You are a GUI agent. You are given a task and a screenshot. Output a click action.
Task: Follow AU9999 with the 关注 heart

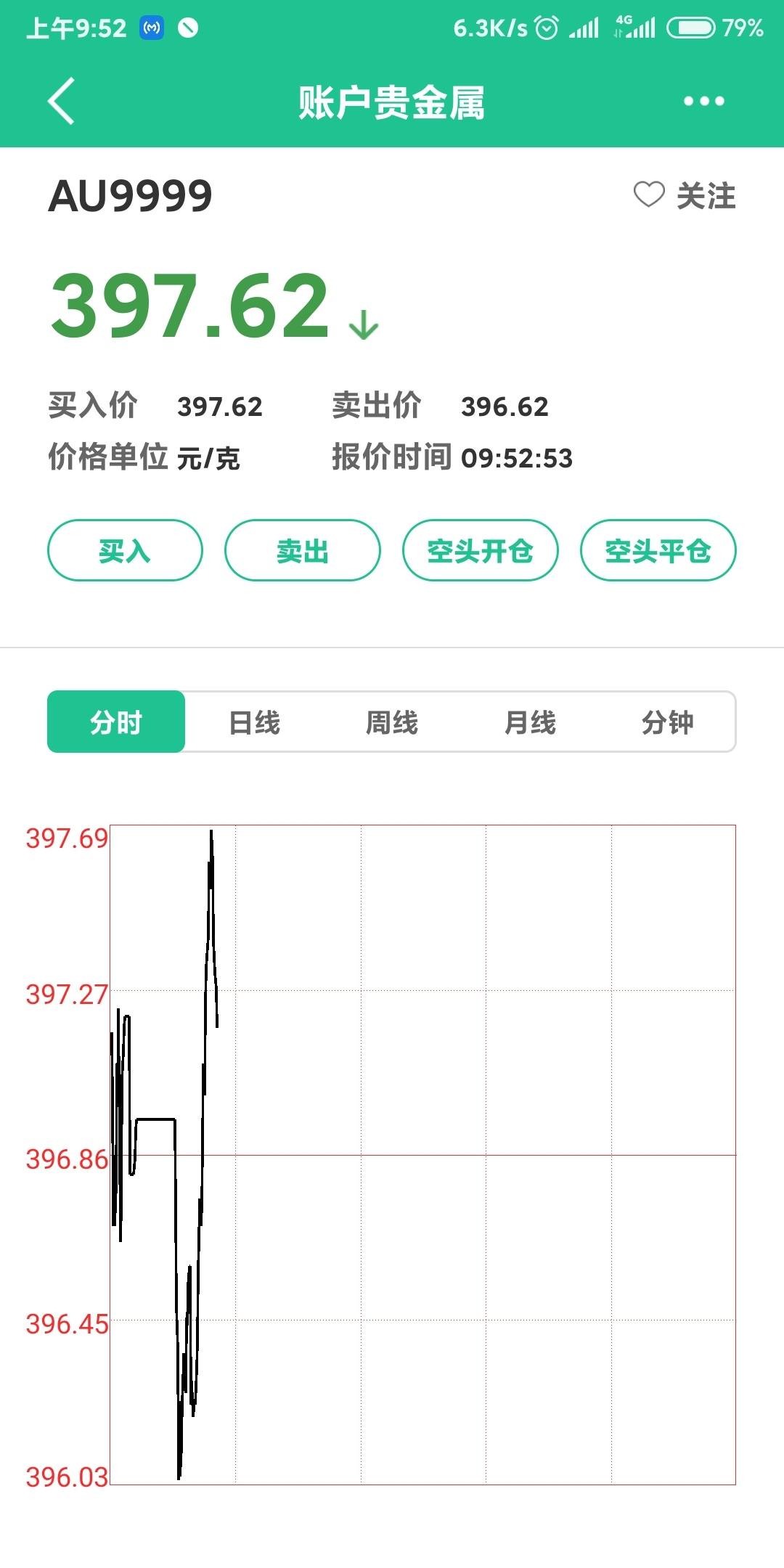pyautogui.click(x=685, y=195)
